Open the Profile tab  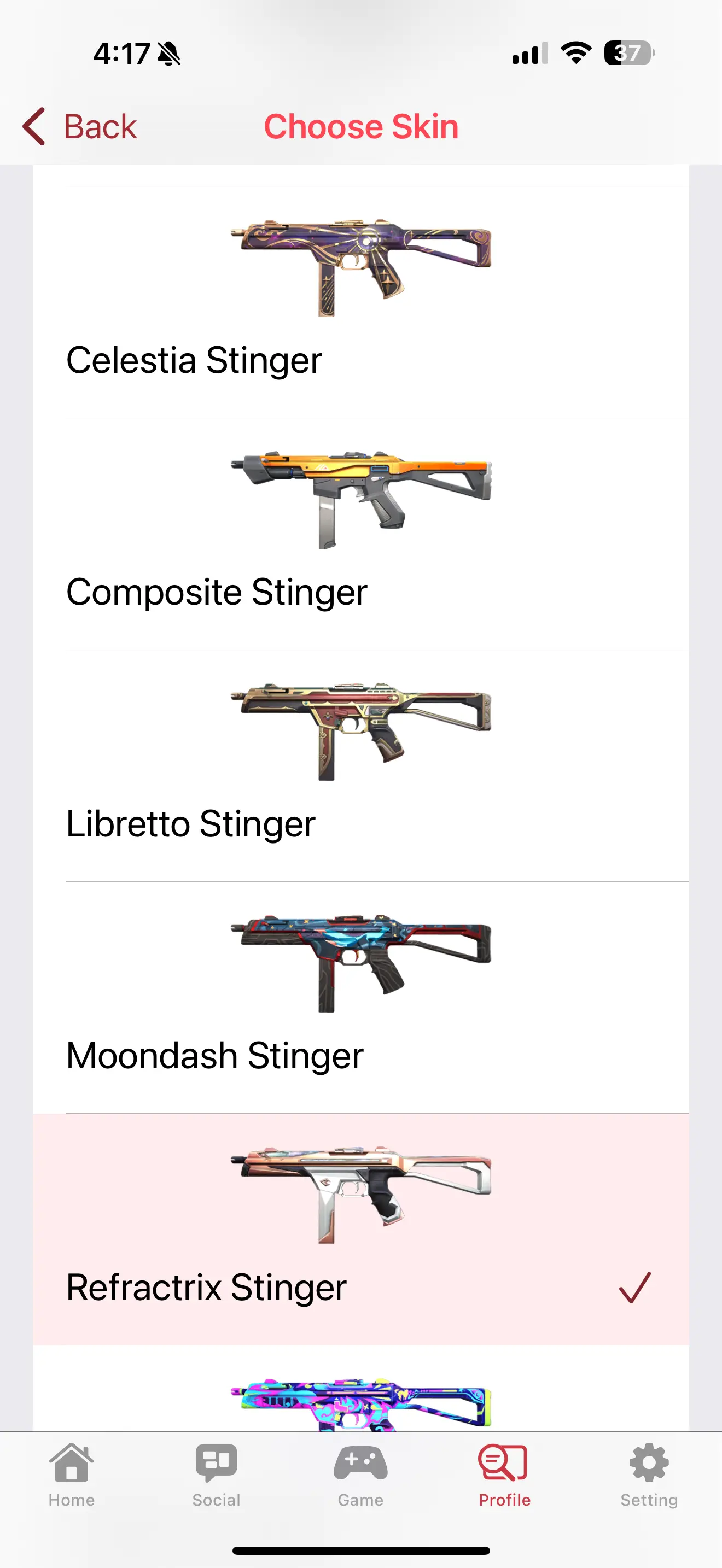(x=504, y=1473)
